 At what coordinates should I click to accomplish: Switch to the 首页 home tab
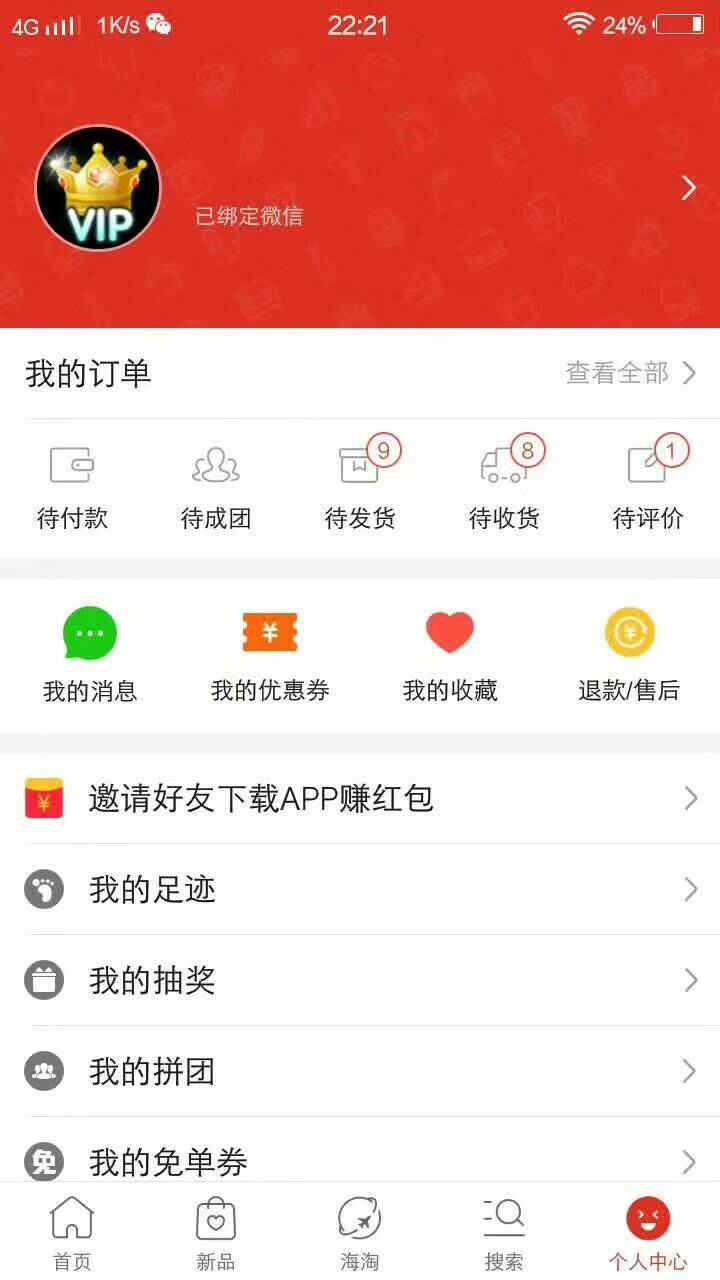(72, 1233)
